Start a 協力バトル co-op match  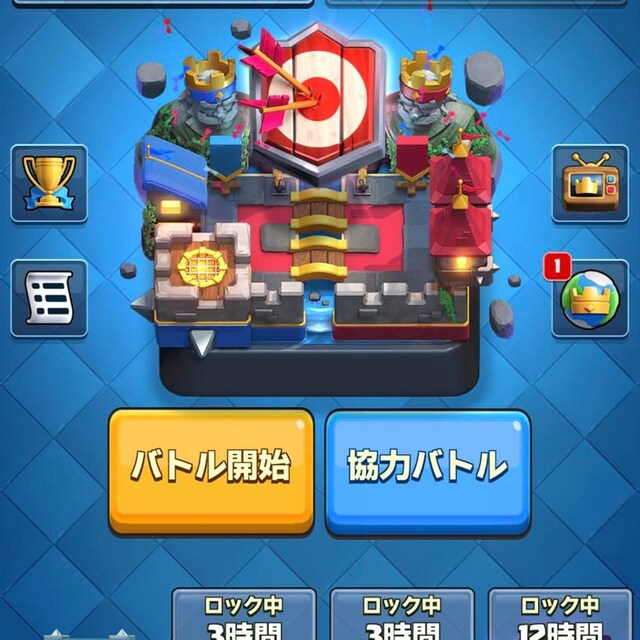pyautogui.click(x=427, y=468)
